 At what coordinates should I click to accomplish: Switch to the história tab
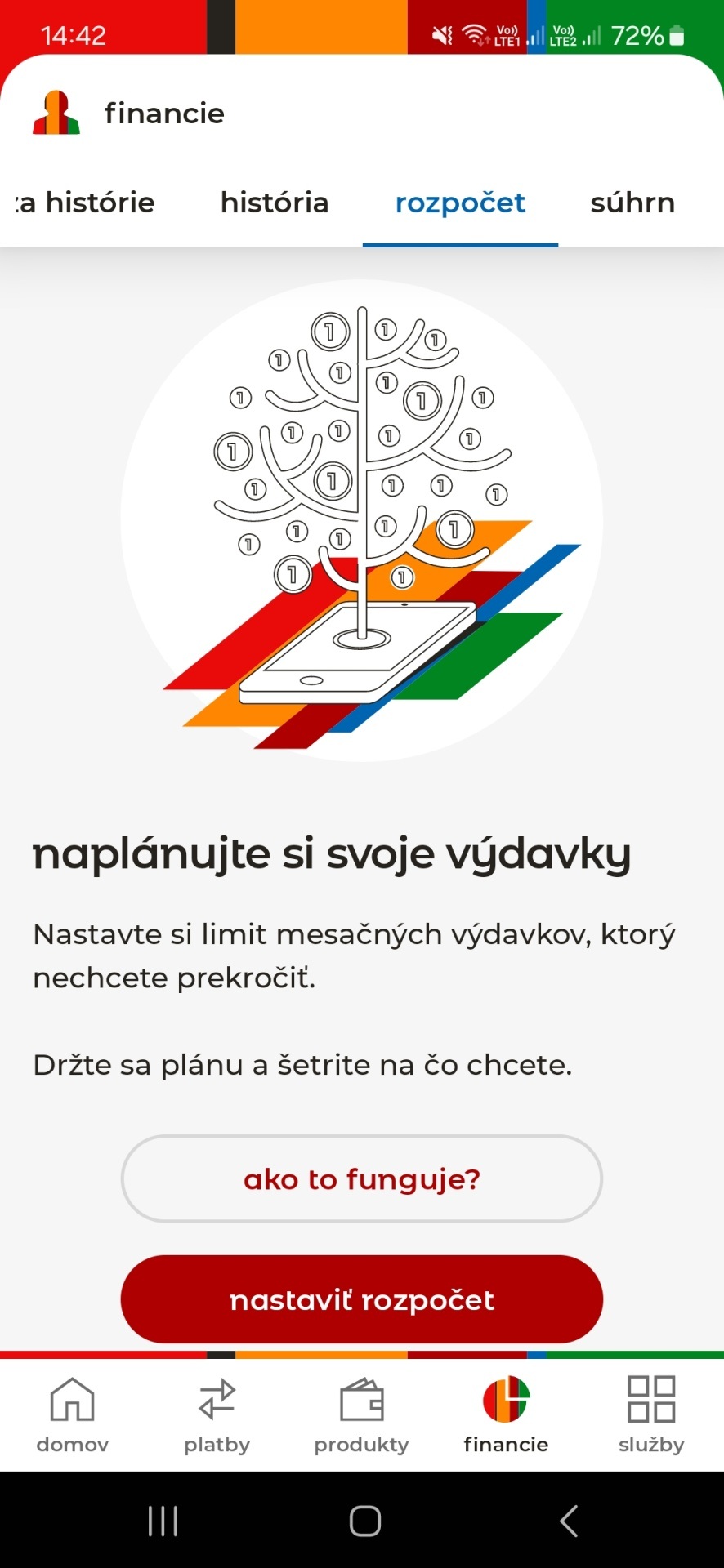point(275,203)
